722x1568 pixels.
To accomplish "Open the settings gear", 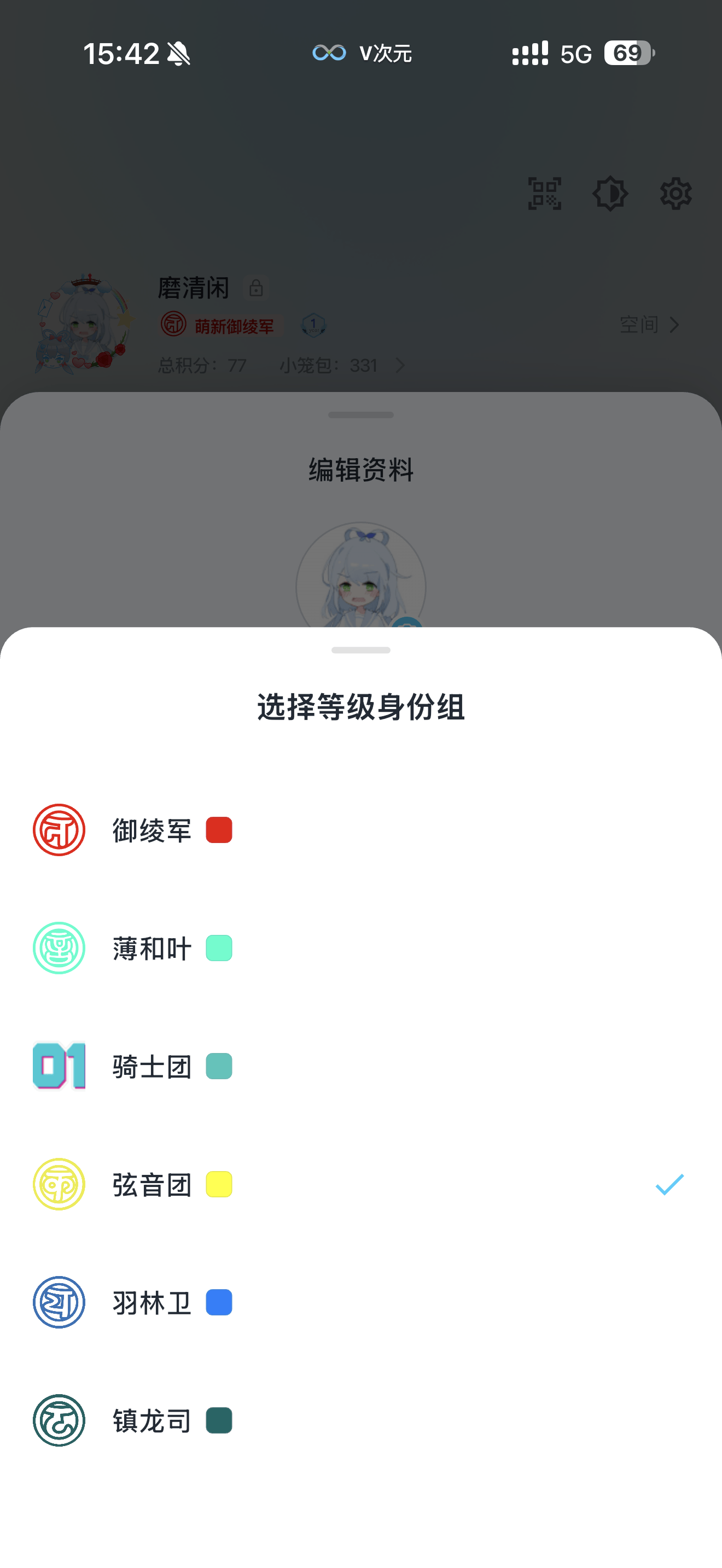I will [x=676, y=194].
